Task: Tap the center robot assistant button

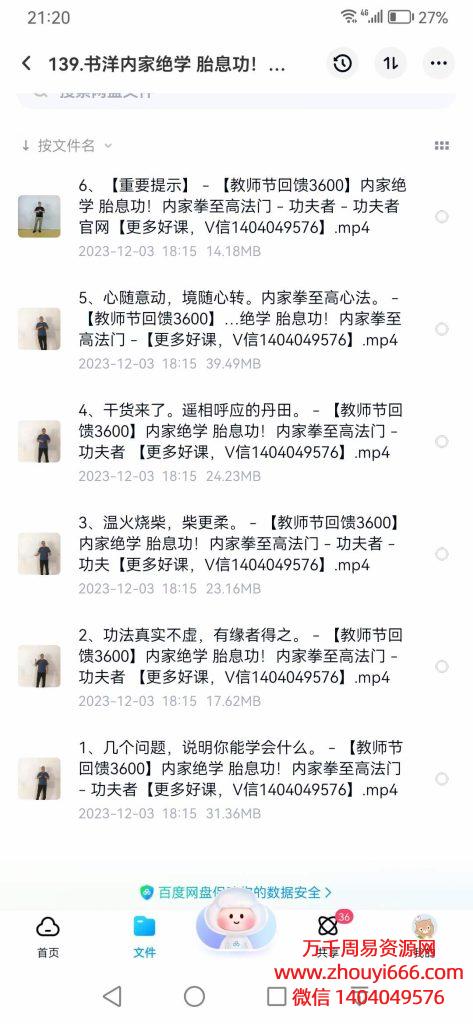Action: tap(236, 921)
